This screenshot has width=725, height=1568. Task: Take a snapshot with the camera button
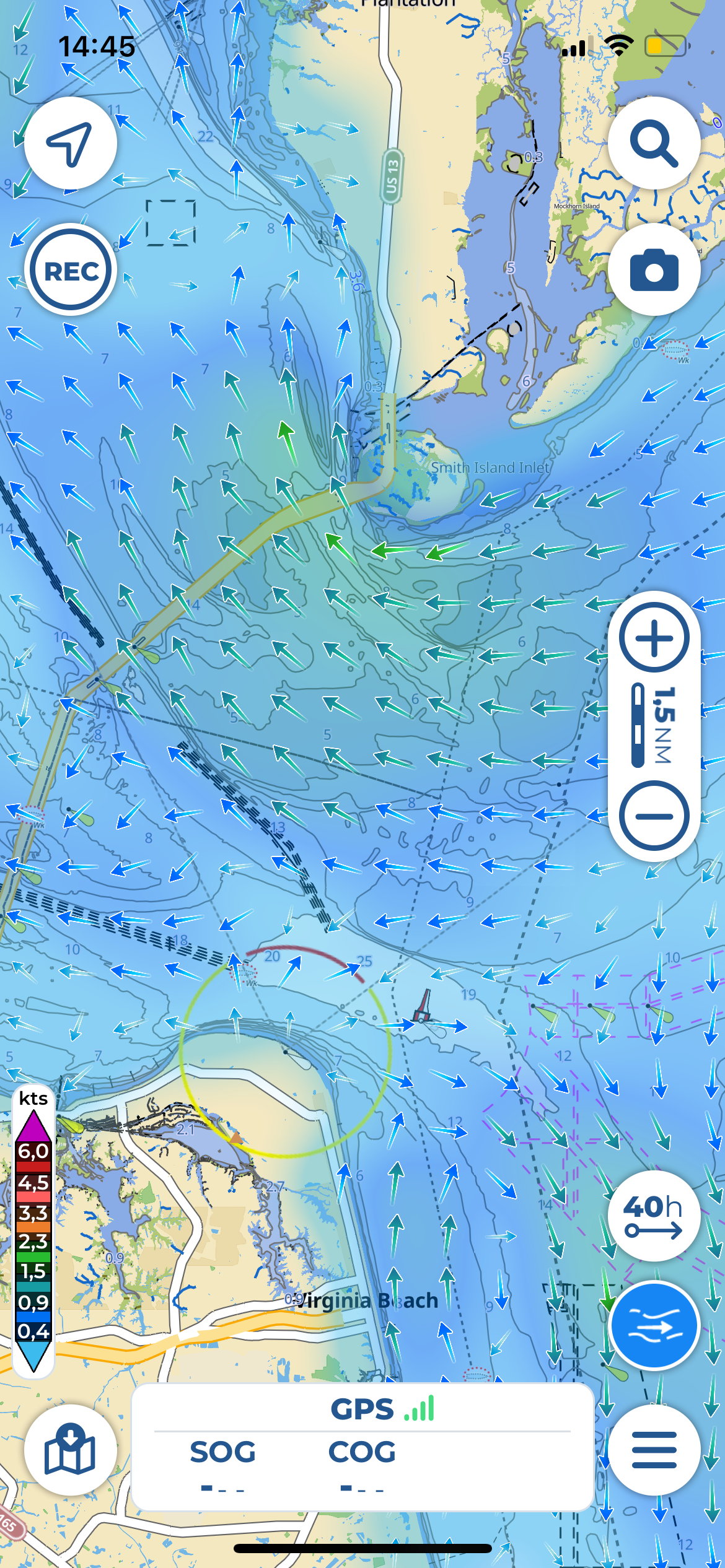tap(654, 270)
